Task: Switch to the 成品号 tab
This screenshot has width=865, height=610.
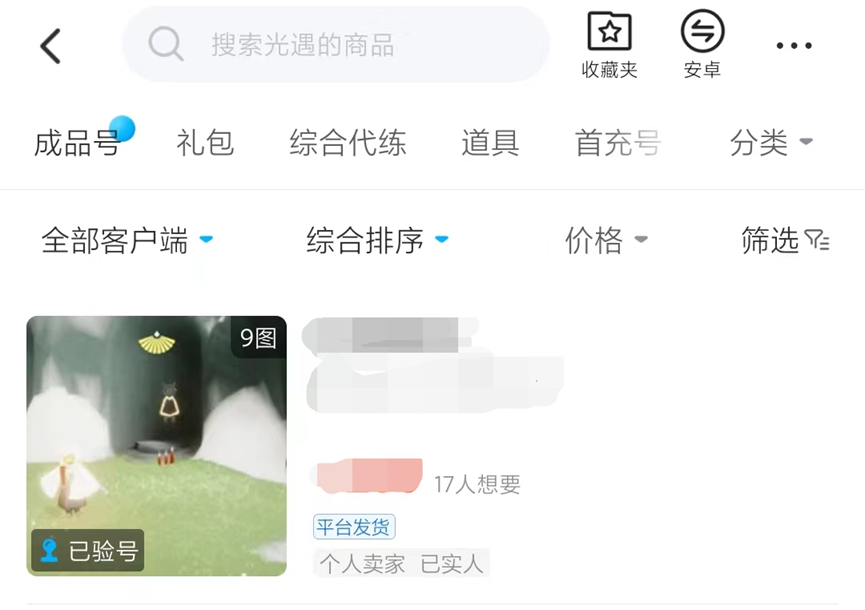Action: [77, 143]
